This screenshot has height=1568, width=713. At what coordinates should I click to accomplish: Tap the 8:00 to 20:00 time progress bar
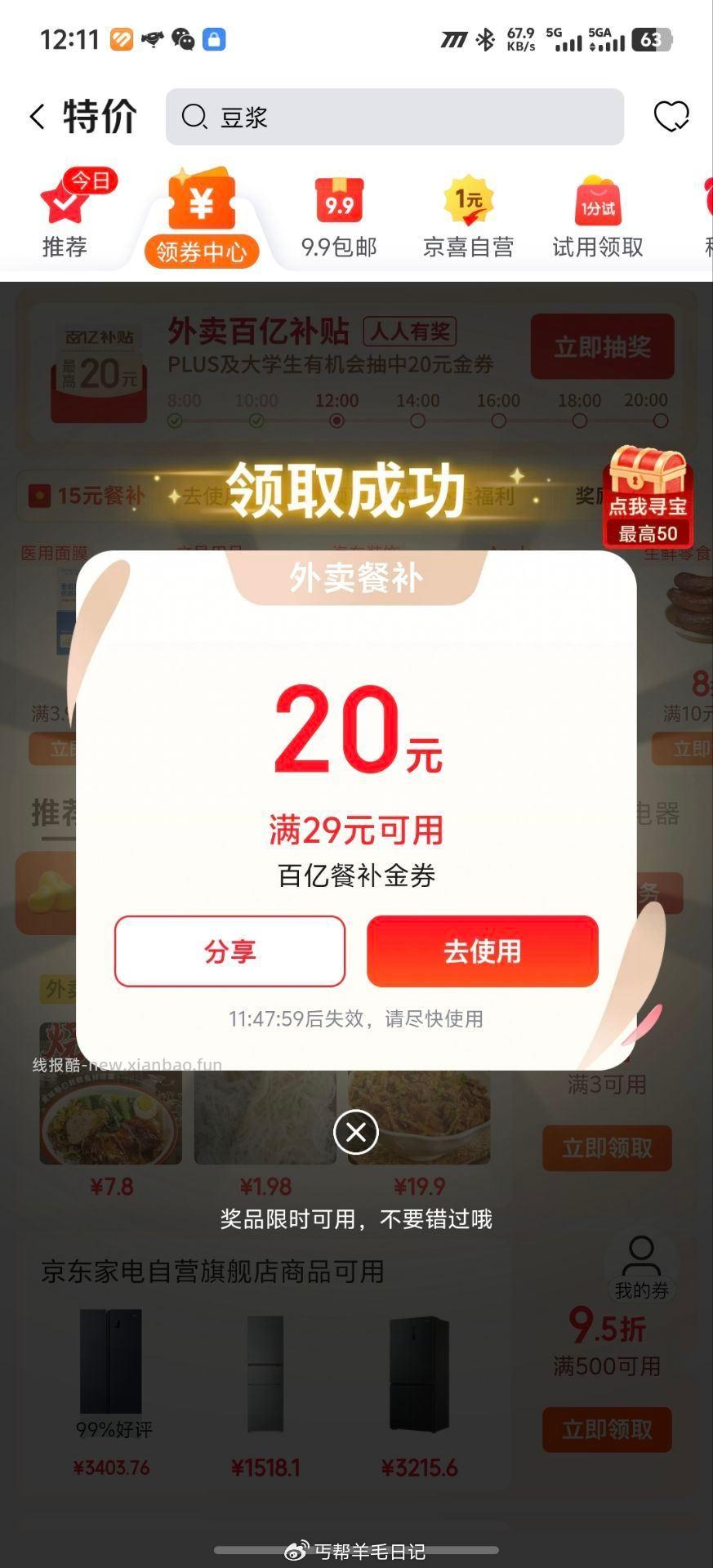[417, 422]
